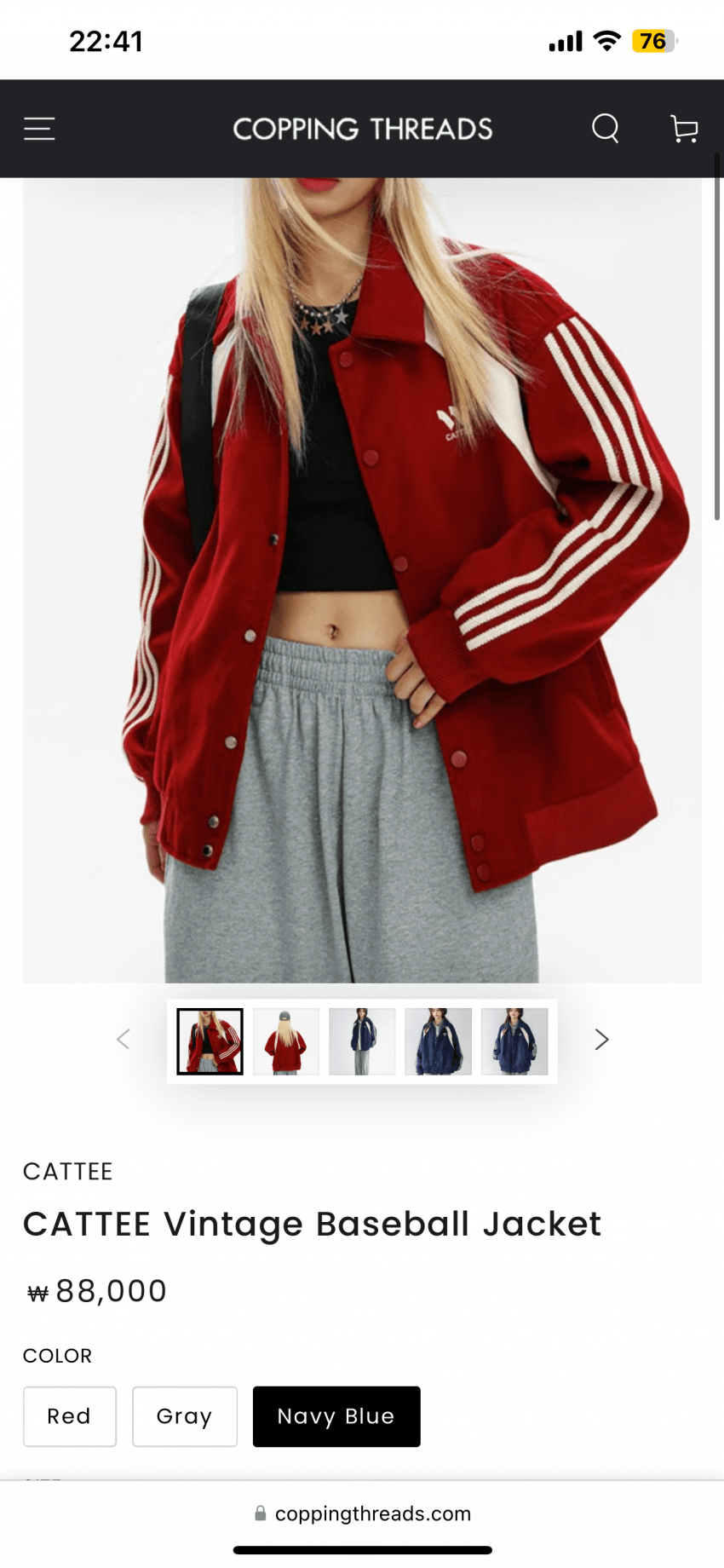View the red jacket back-view thumbnail
Viewport: 724px width, 1568px height.
coord(286,1041)
